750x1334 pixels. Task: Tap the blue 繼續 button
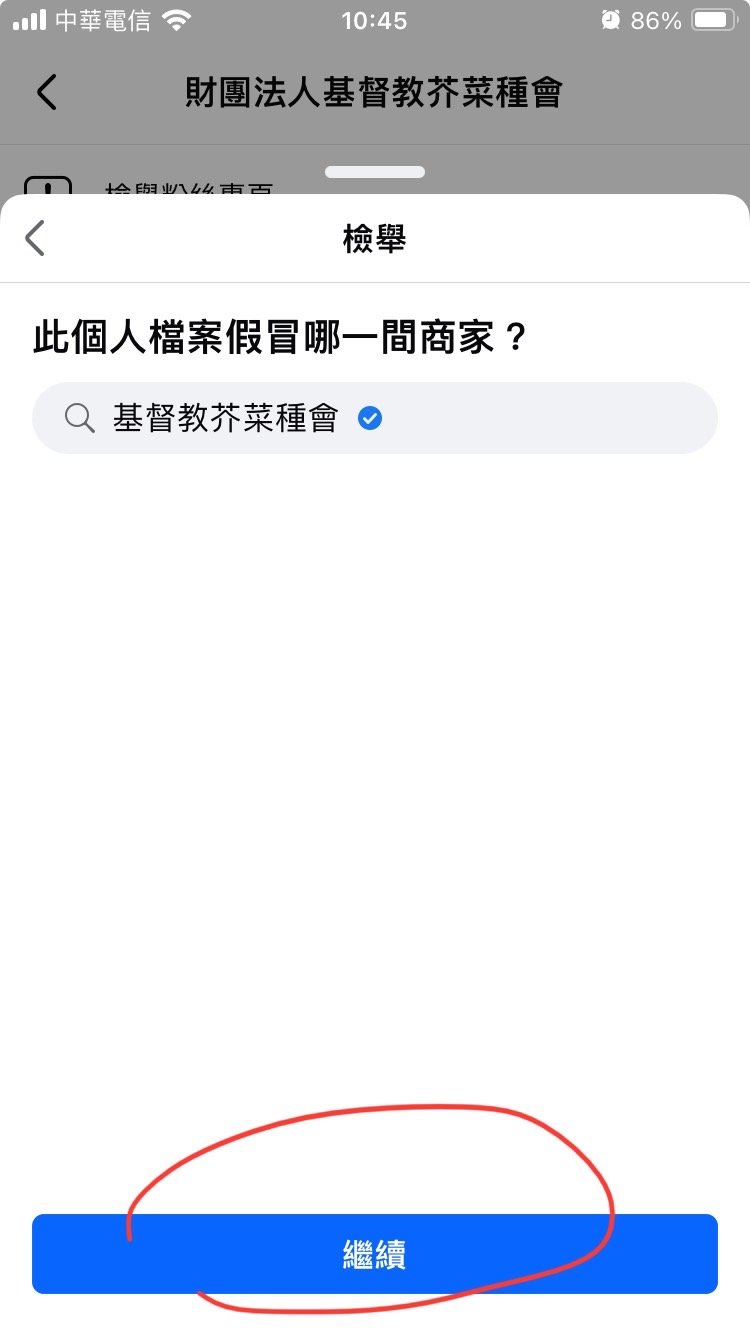coord(374,1254)
